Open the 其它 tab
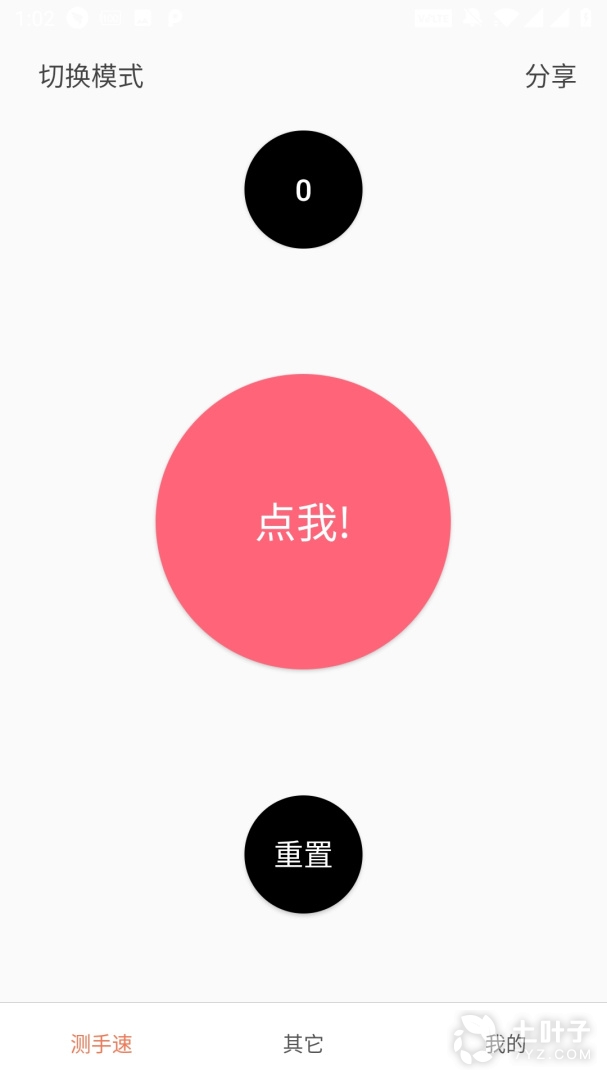 coord(303,1044)
